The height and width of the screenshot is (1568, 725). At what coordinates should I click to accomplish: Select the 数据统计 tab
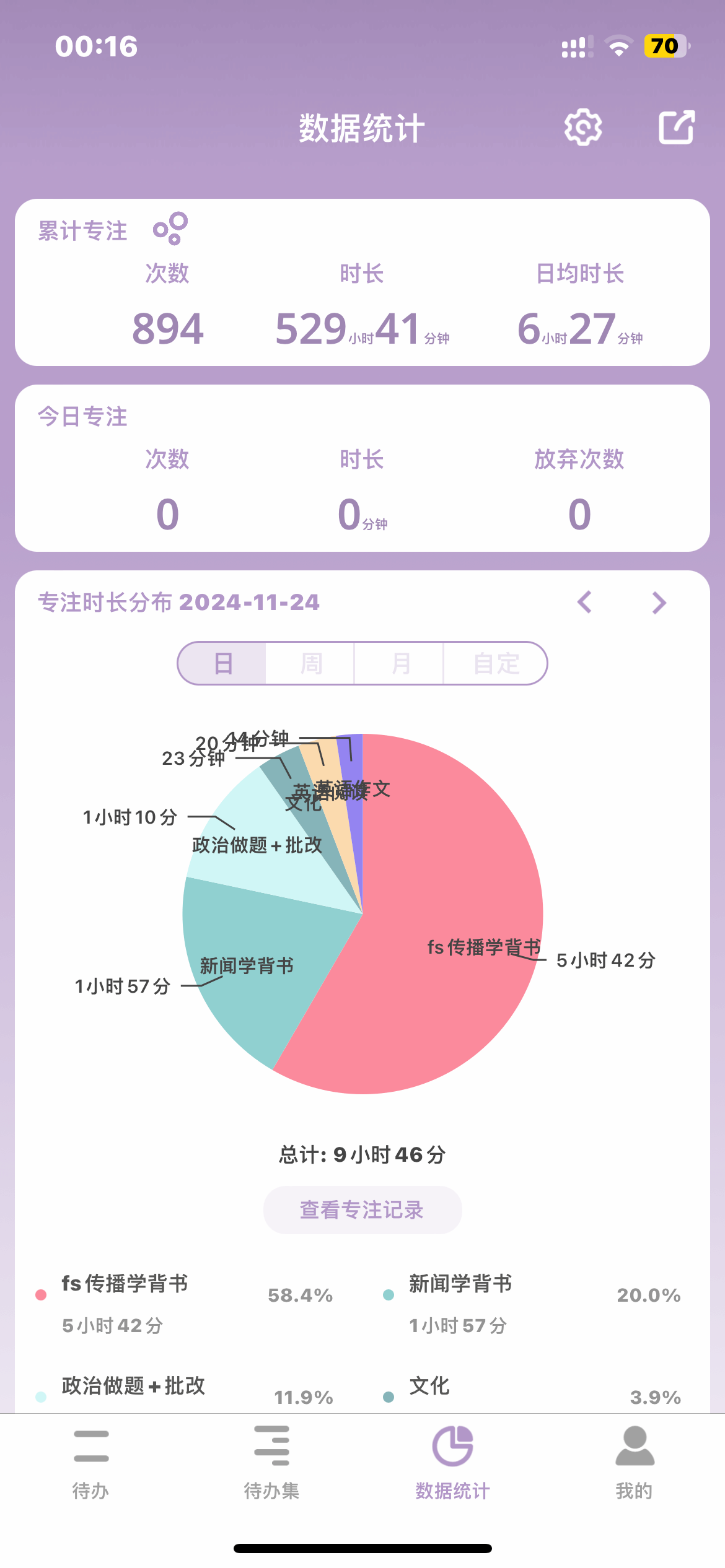pos(452,1463)
